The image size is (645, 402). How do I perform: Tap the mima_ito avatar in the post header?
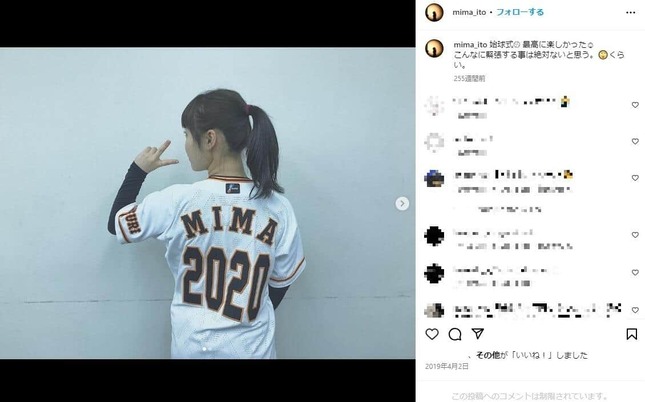point(433,13)
